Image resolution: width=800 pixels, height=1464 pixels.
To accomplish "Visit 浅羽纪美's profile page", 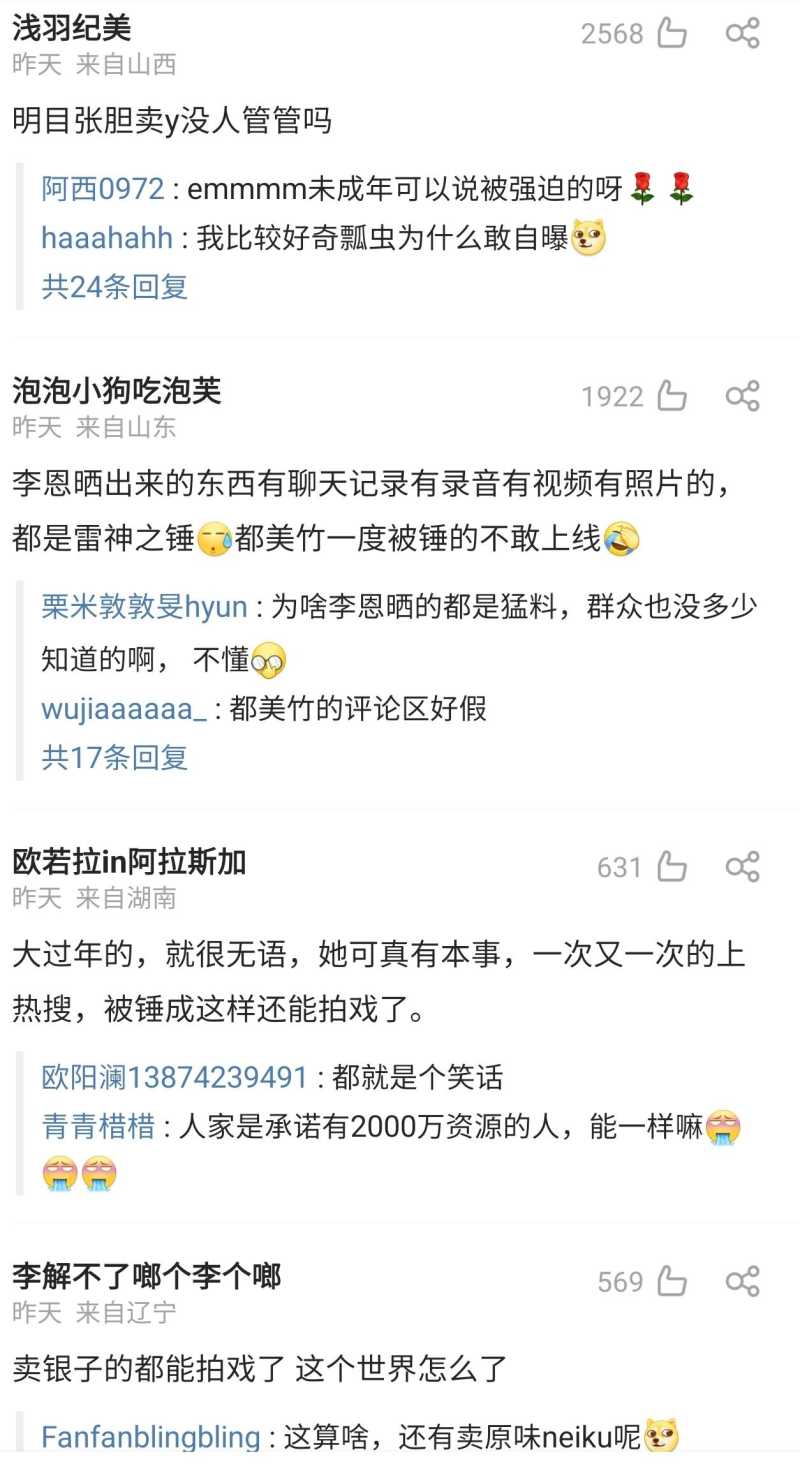I will pyautogui.click(x=72, y=28).
